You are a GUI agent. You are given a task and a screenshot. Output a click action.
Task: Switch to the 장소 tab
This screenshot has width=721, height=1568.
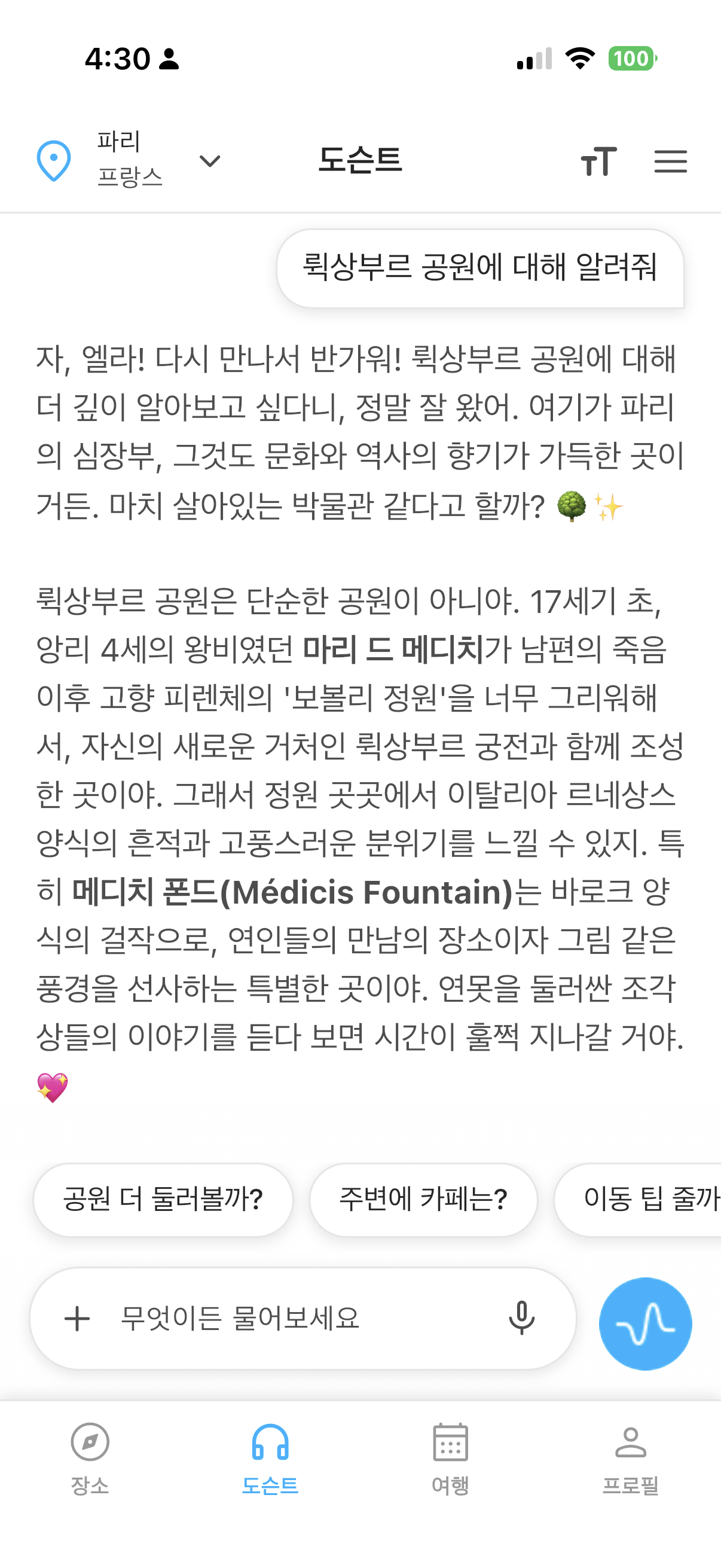tap(90, 1459)
